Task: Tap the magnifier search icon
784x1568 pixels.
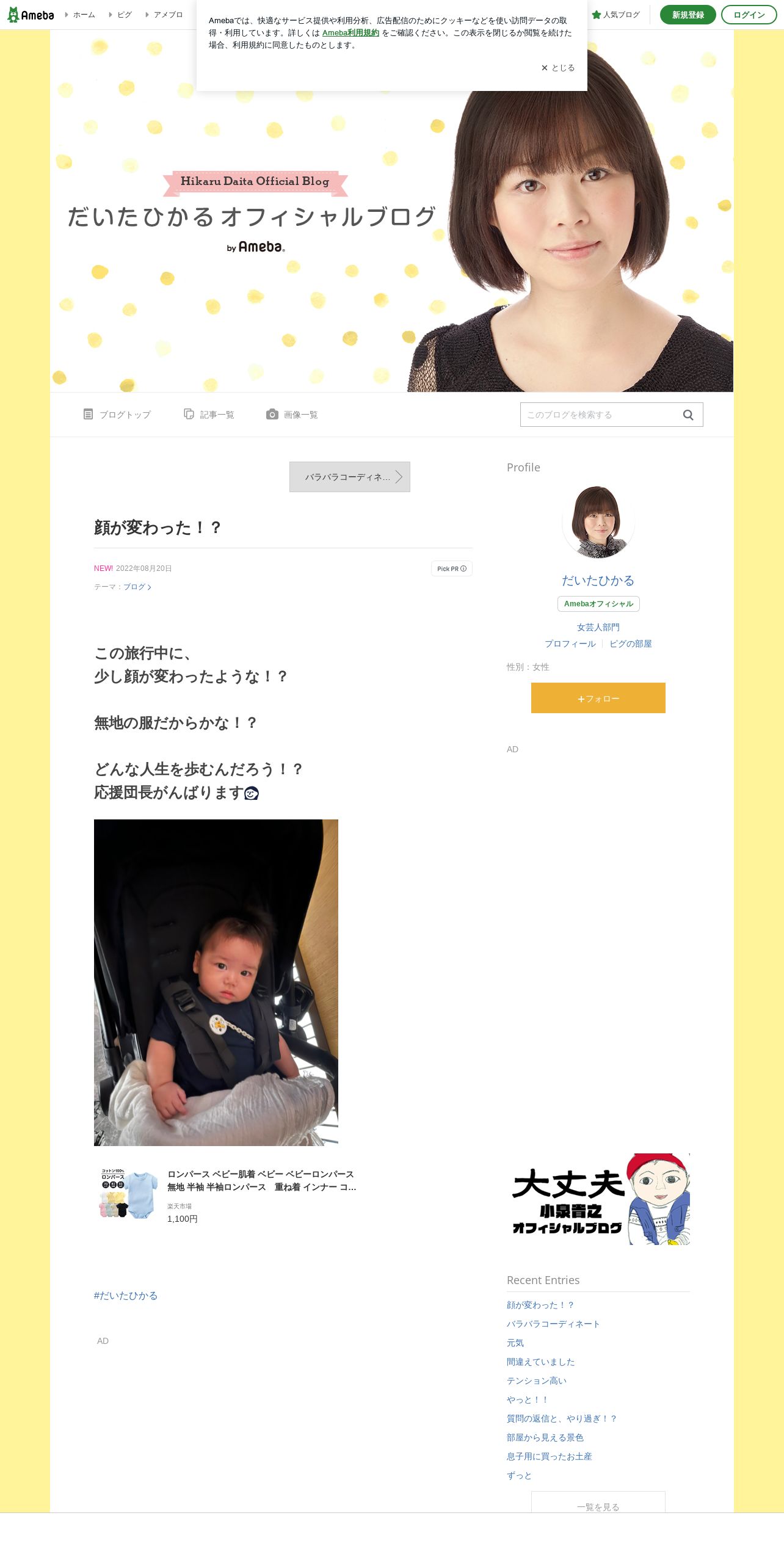Action: [688, 415]
